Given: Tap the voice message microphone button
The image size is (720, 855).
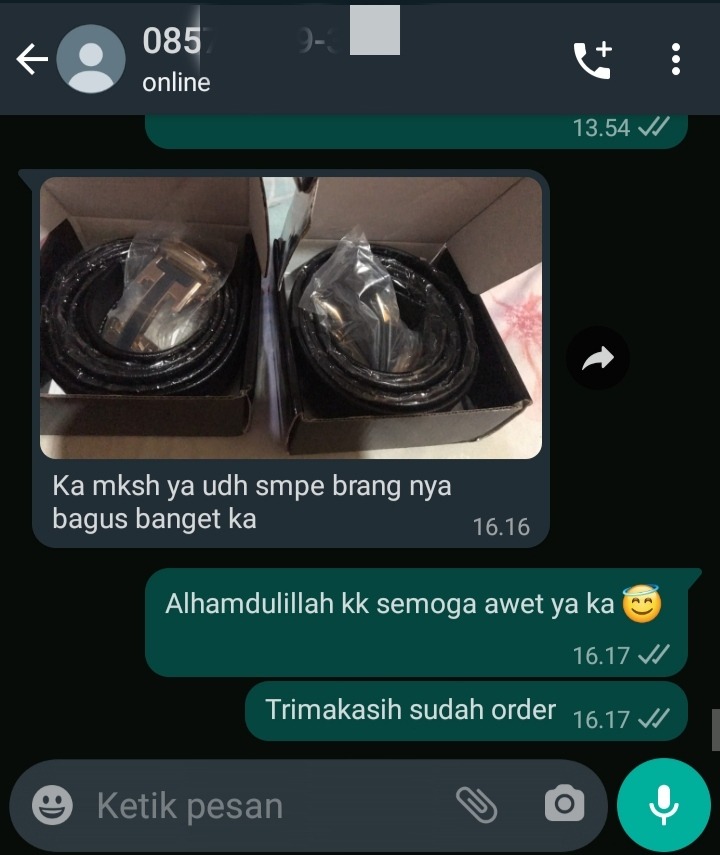Looking at the screenshot, I should pyautogui.click(x=663, y=804).
